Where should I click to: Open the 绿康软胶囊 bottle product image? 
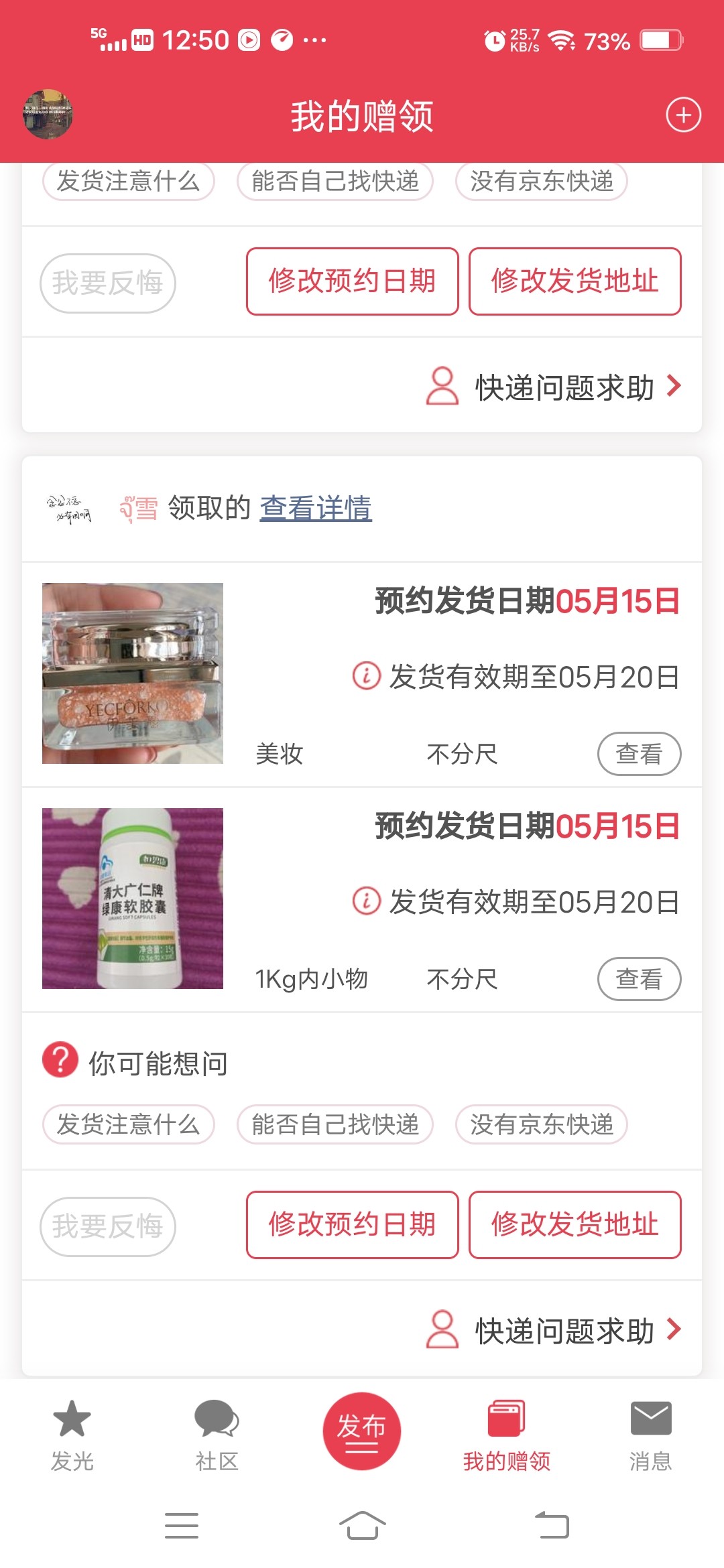coord(133,899)
